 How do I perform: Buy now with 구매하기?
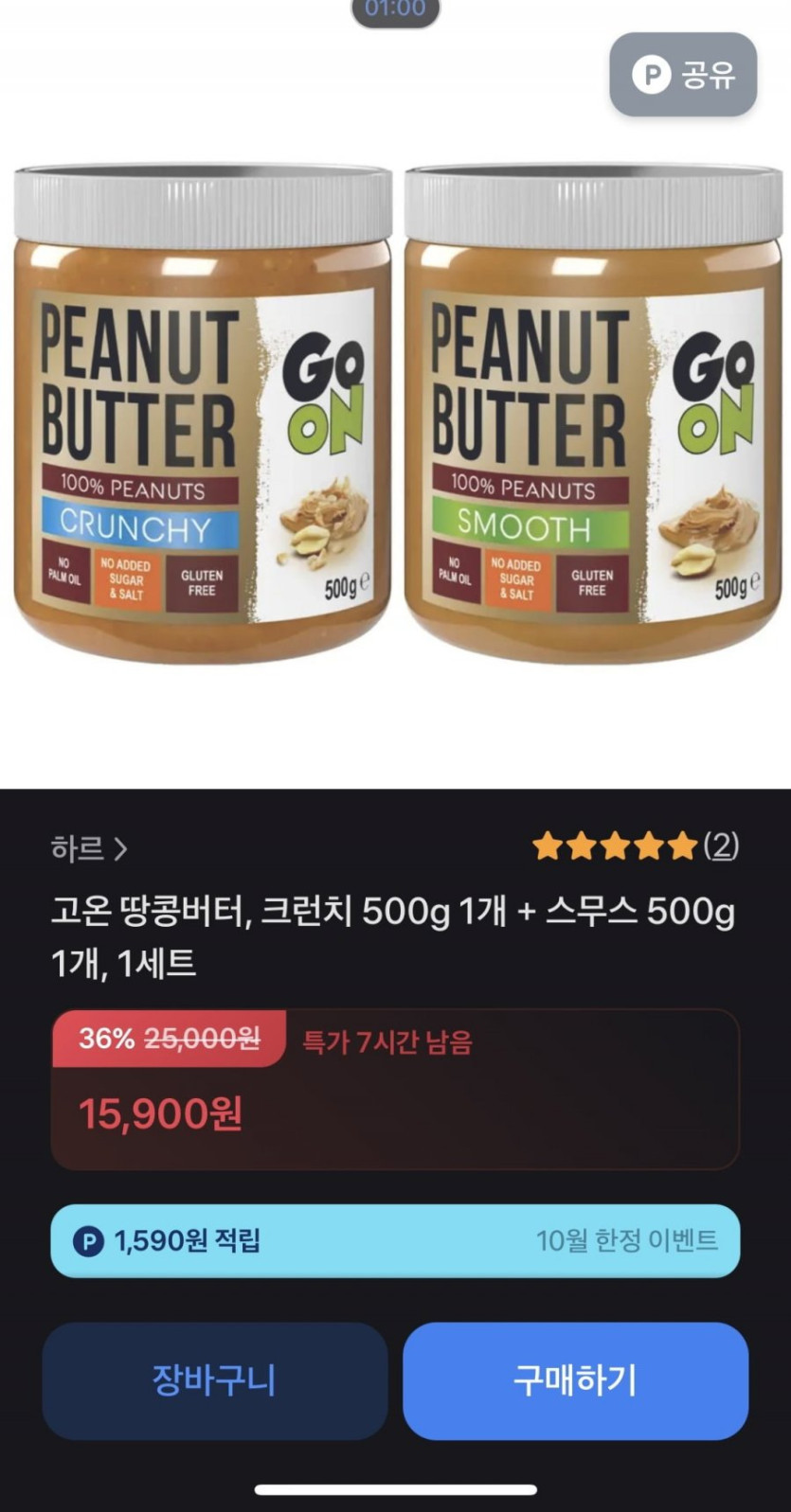click(x=575, y=1380)
